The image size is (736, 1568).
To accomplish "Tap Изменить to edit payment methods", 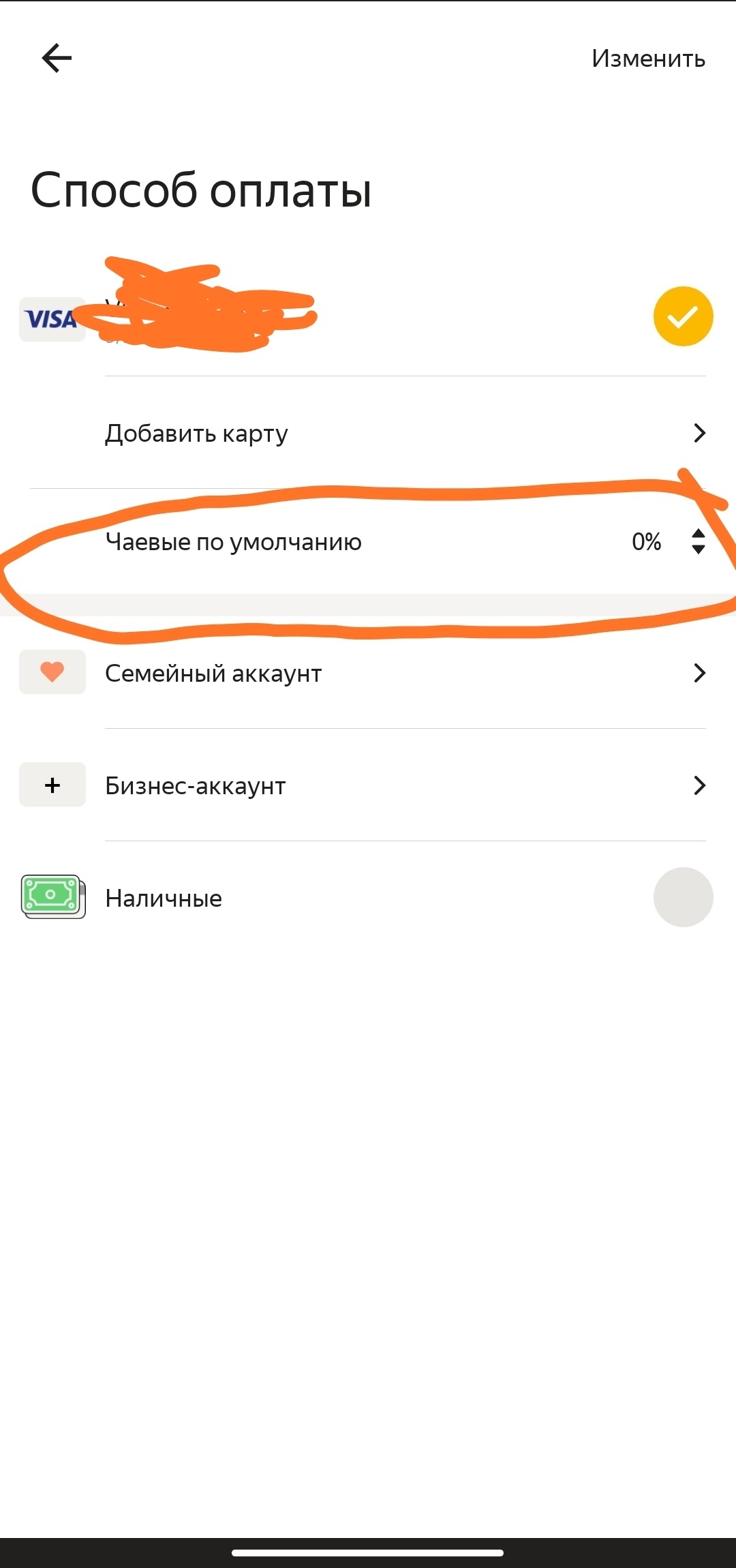I will (647, 59).
